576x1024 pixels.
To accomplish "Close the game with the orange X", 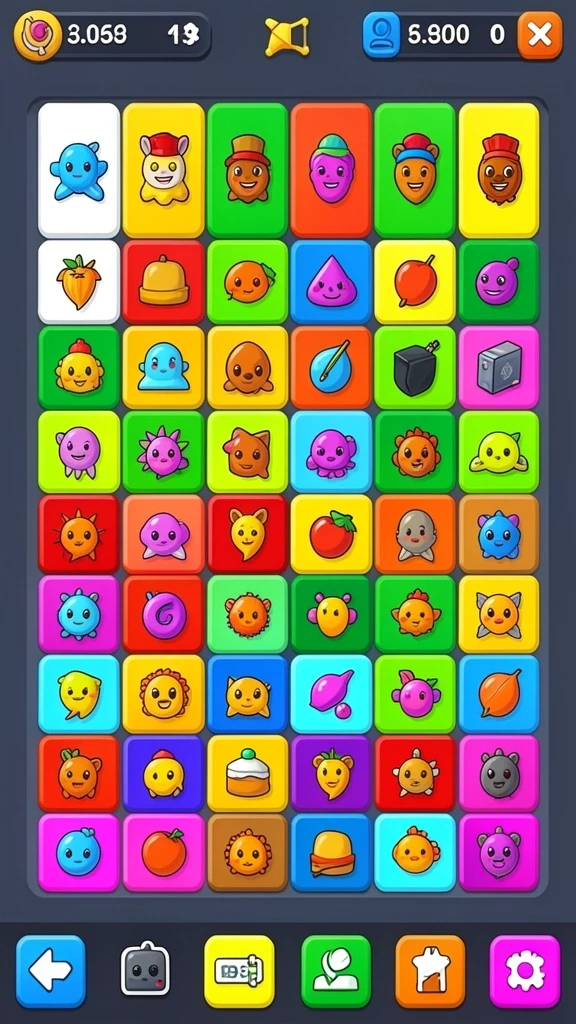I will pos(539,35).
